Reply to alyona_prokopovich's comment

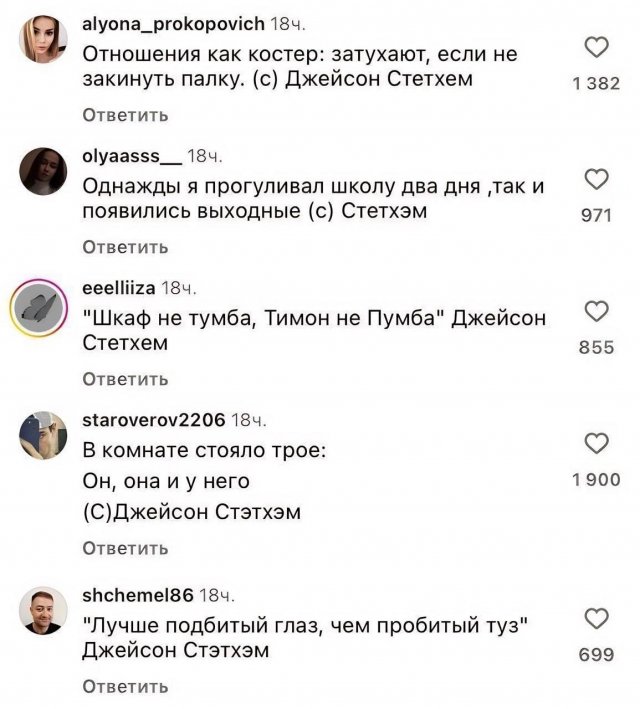(x=124, y=115)
